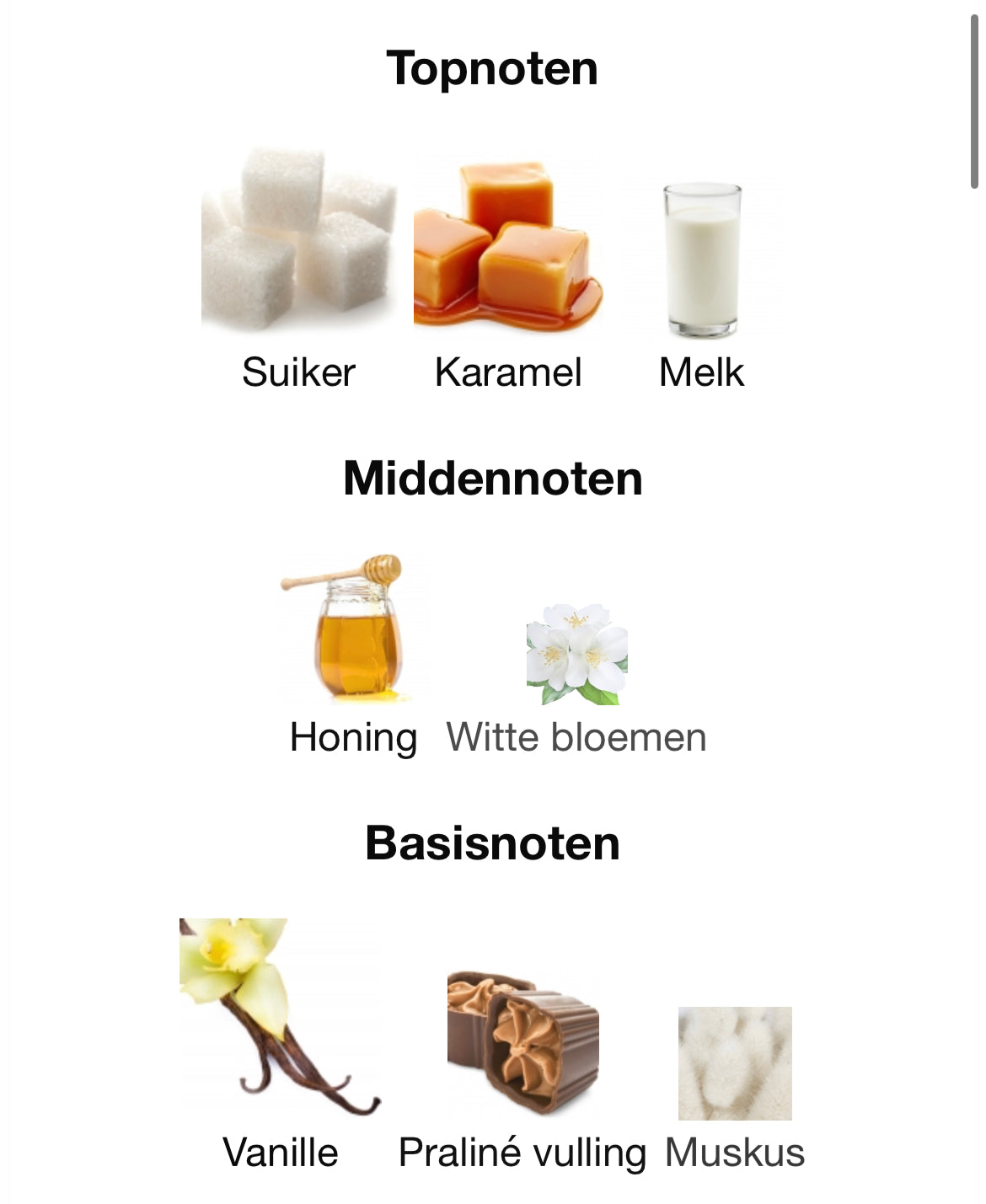Select the Melk note
The height and width of the screenshot is (1204, 986).
pos(702,260)
